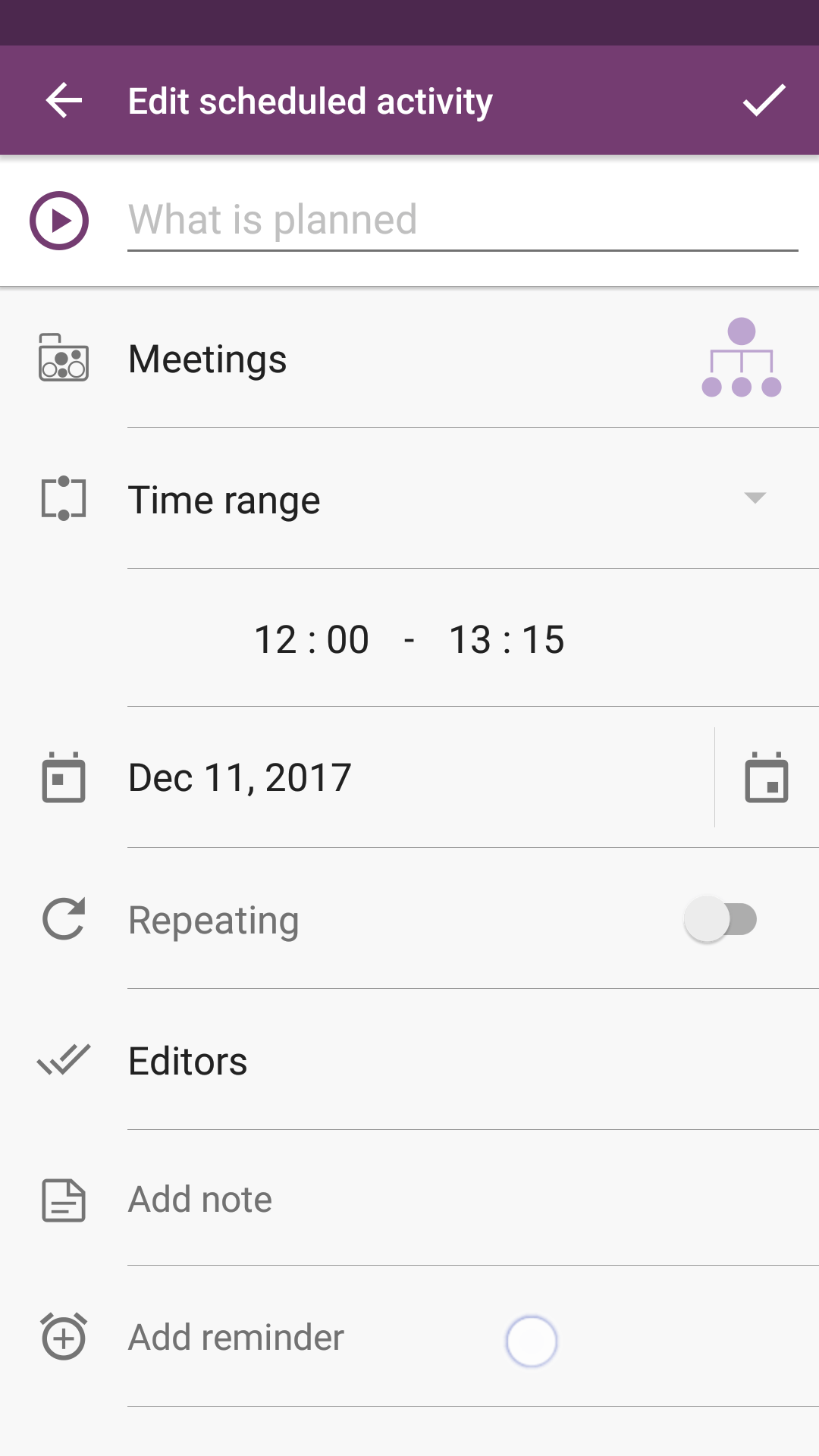Change the 12:00 start time
819x1456 pixels.
pos(312,639)
